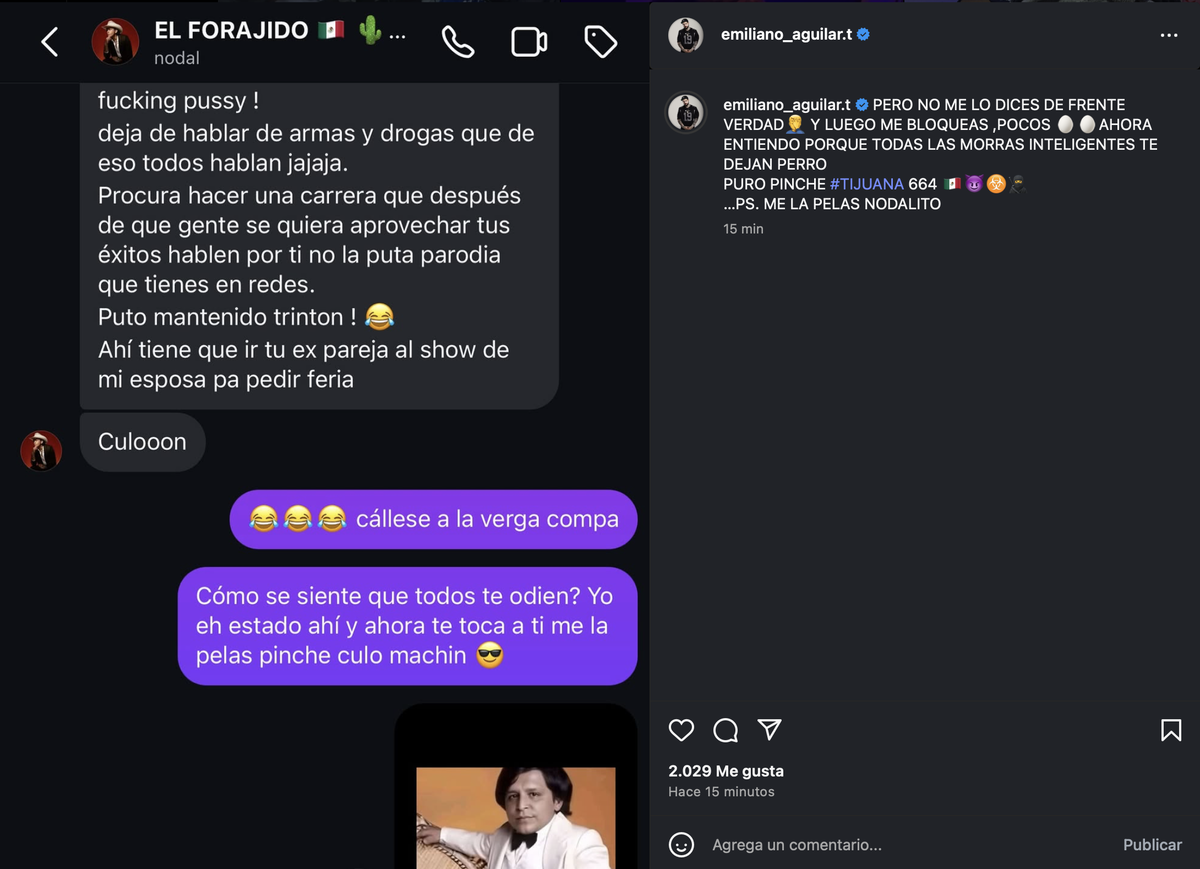The width and height of the screenshot is (1200, 869).
Task: Share the post via paper plane icon
Action: 769,730
